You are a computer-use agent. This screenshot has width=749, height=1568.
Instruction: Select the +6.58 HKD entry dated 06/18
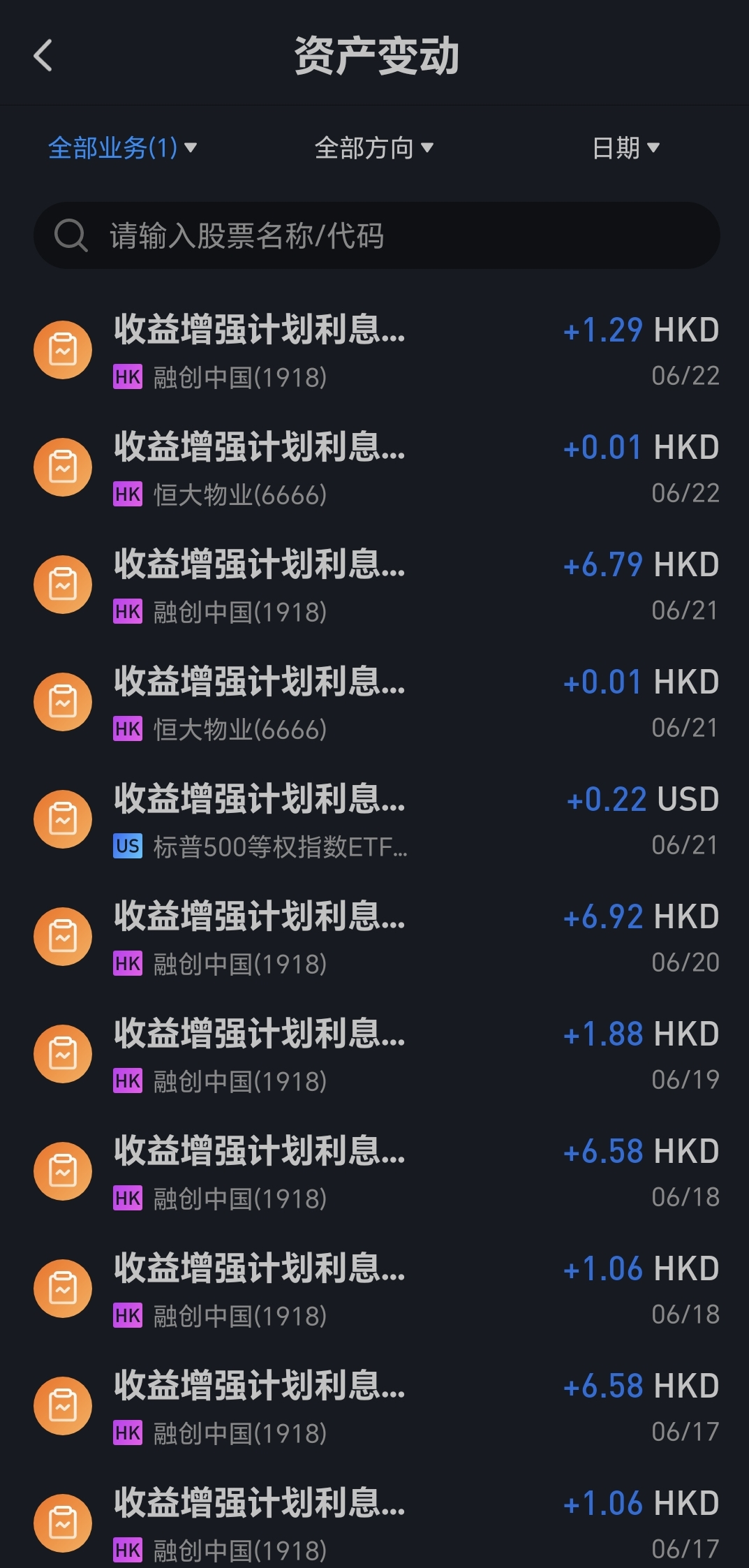[x=377, y=1172]
